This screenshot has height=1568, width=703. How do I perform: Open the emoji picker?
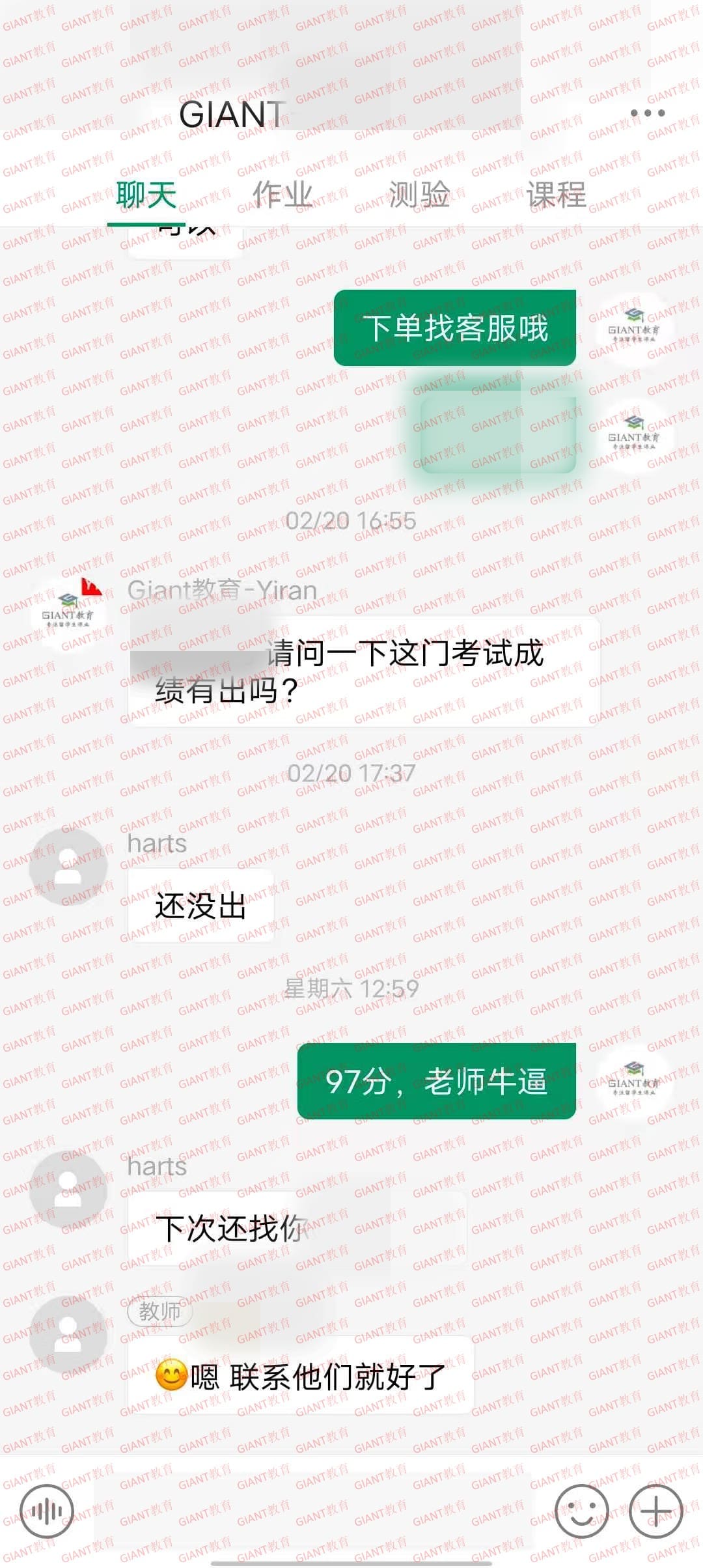pyautogui.click(x=581, y=1511)
